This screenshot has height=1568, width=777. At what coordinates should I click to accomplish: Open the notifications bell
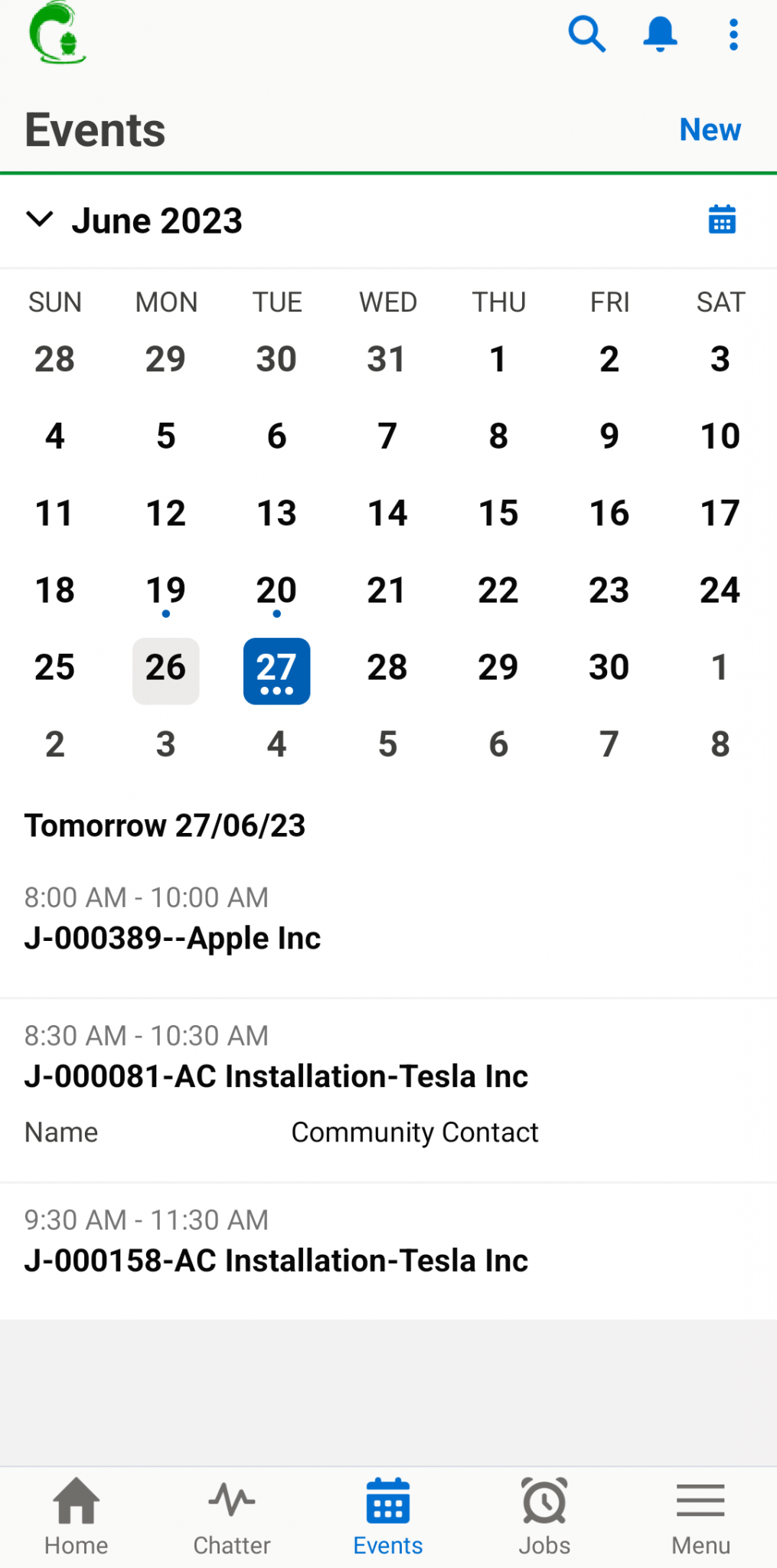click(x=660, y=34)
